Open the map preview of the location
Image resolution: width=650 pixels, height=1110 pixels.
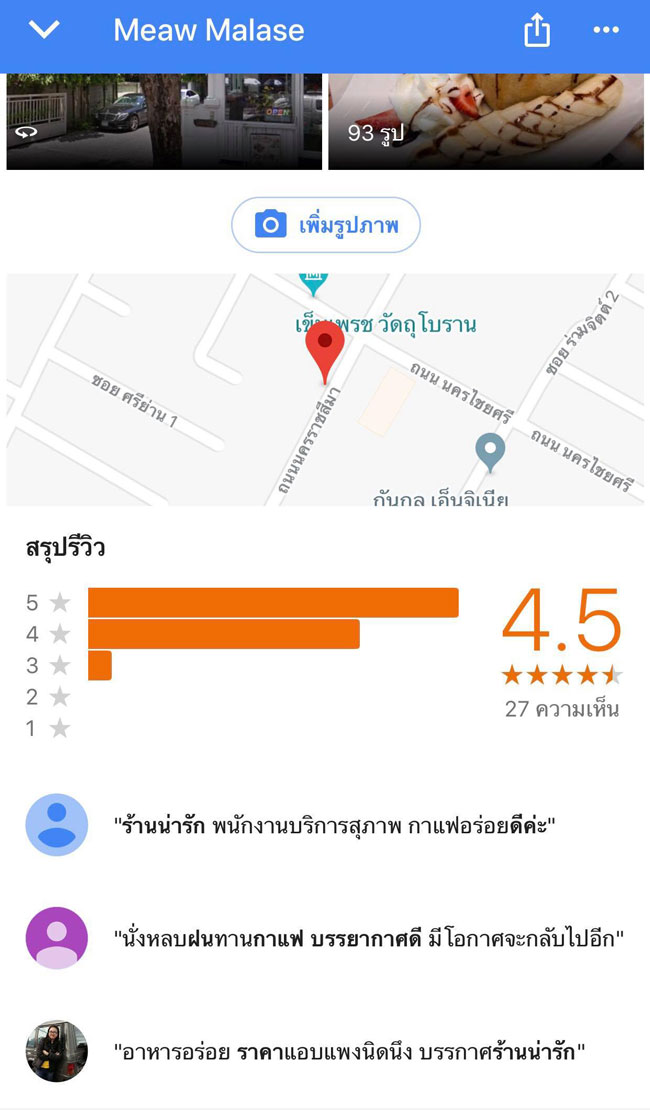(325, 390)
